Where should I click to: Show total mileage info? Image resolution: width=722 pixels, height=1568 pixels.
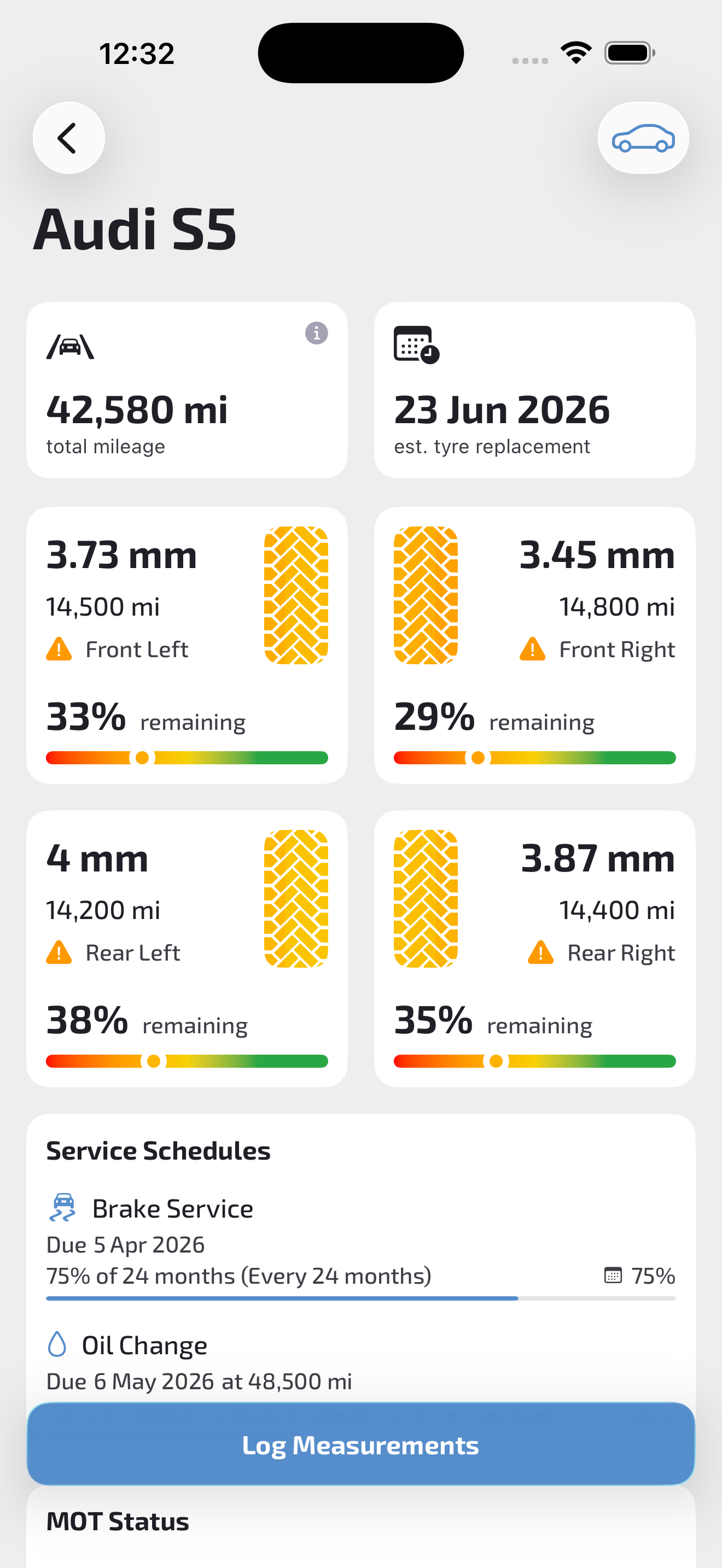(x=316, y=333)
